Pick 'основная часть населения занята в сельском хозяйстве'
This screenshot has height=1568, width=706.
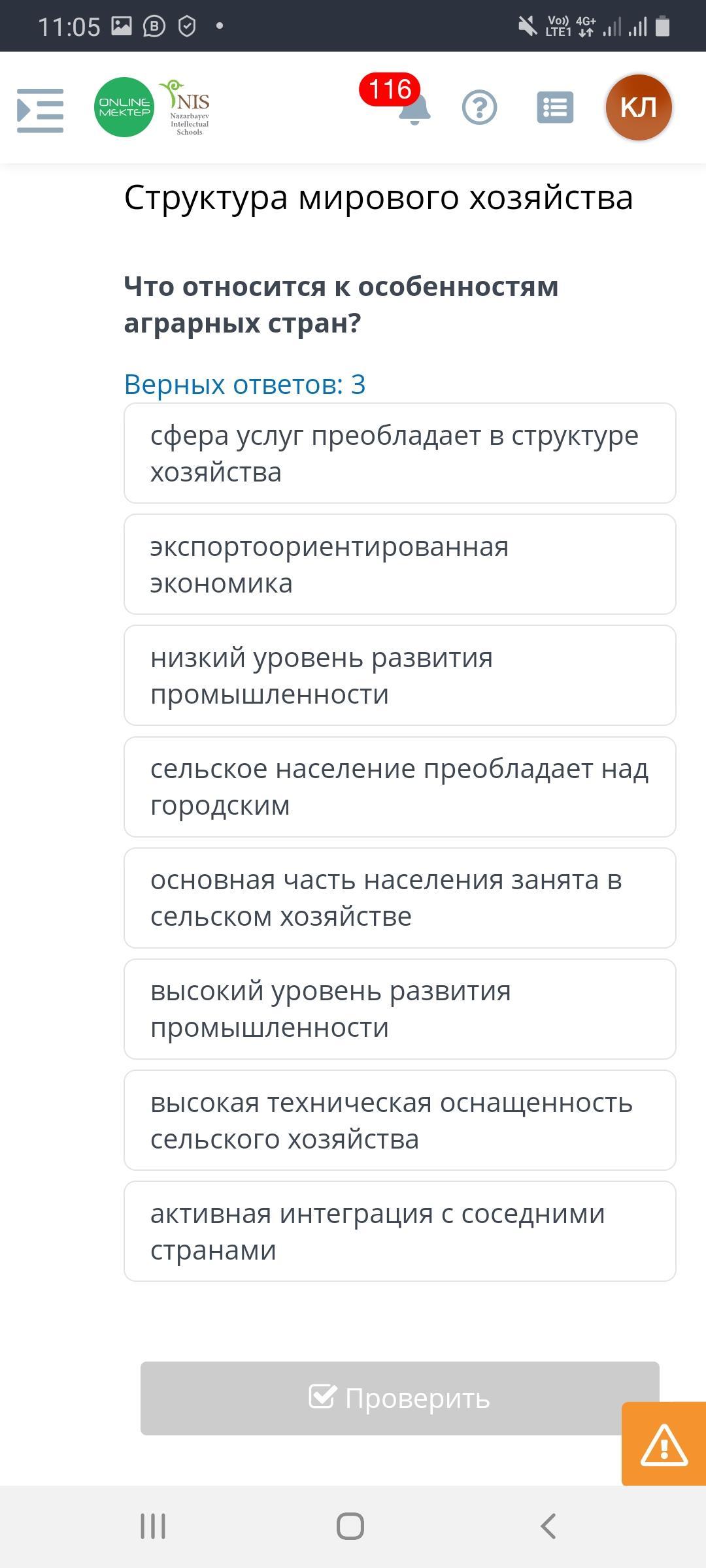tap(400, 898)
